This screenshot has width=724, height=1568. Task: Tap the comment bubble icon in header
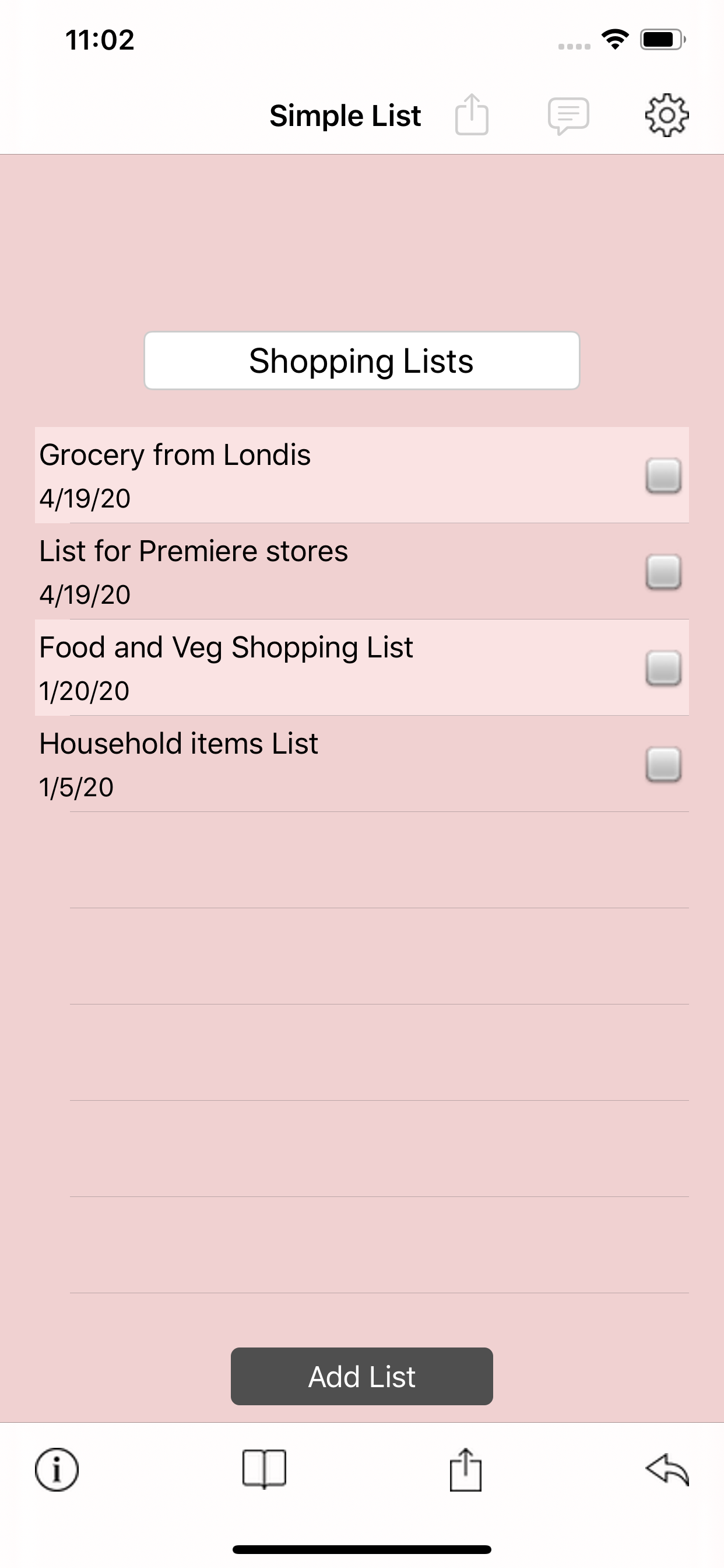click(568, 116)
